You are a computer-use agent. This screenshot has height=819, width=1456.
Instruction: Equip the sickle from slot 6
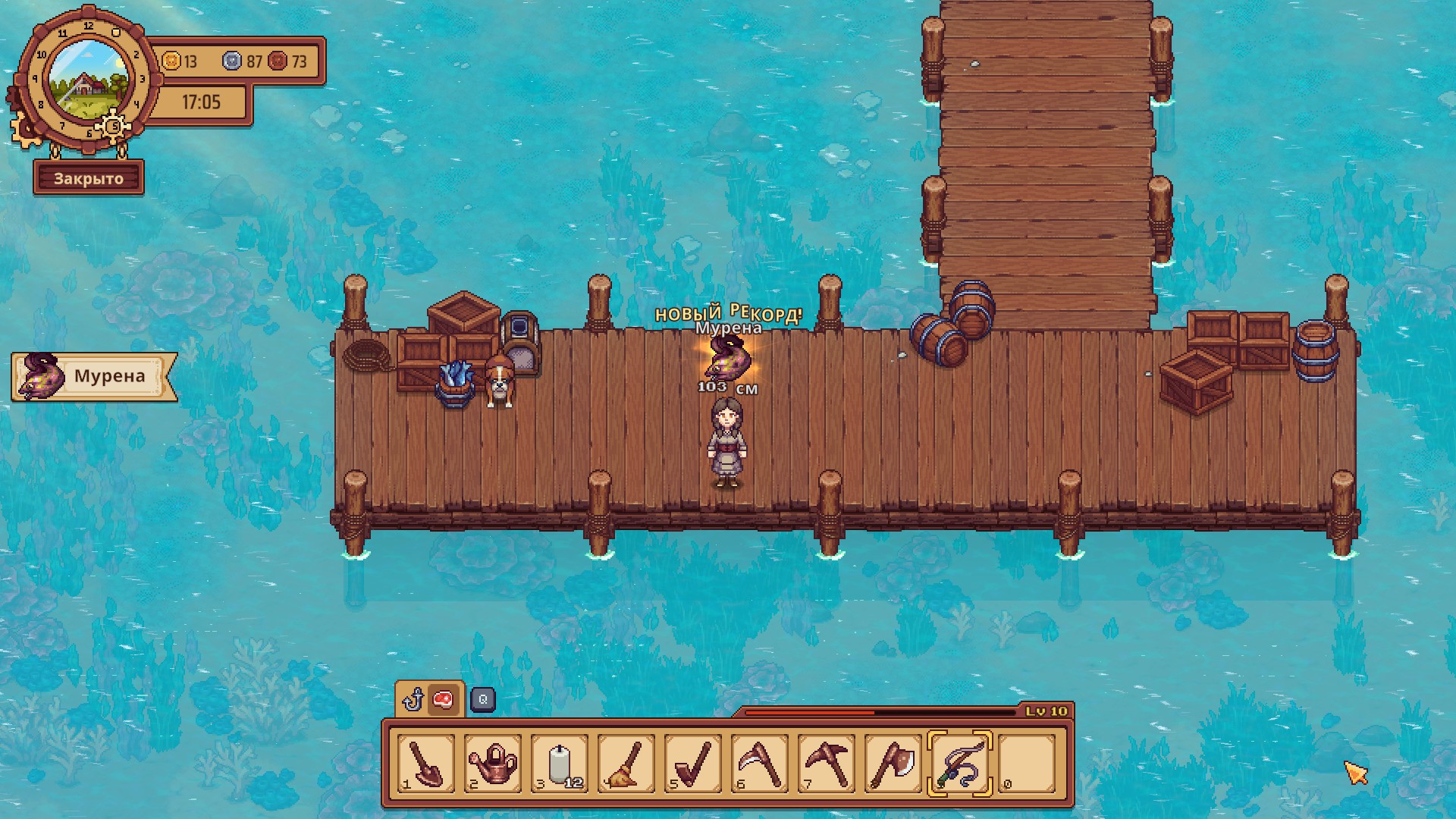pyautogui.click(x=759, y=763)
